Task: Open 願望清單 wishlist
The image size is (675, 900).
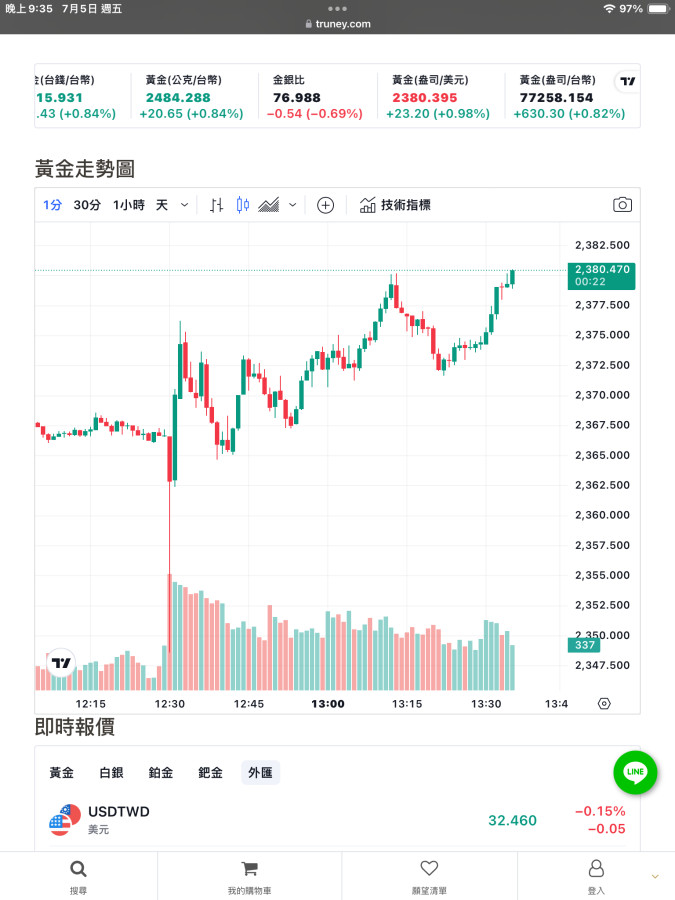Action: pyautogui.click(x=429, y=876)
